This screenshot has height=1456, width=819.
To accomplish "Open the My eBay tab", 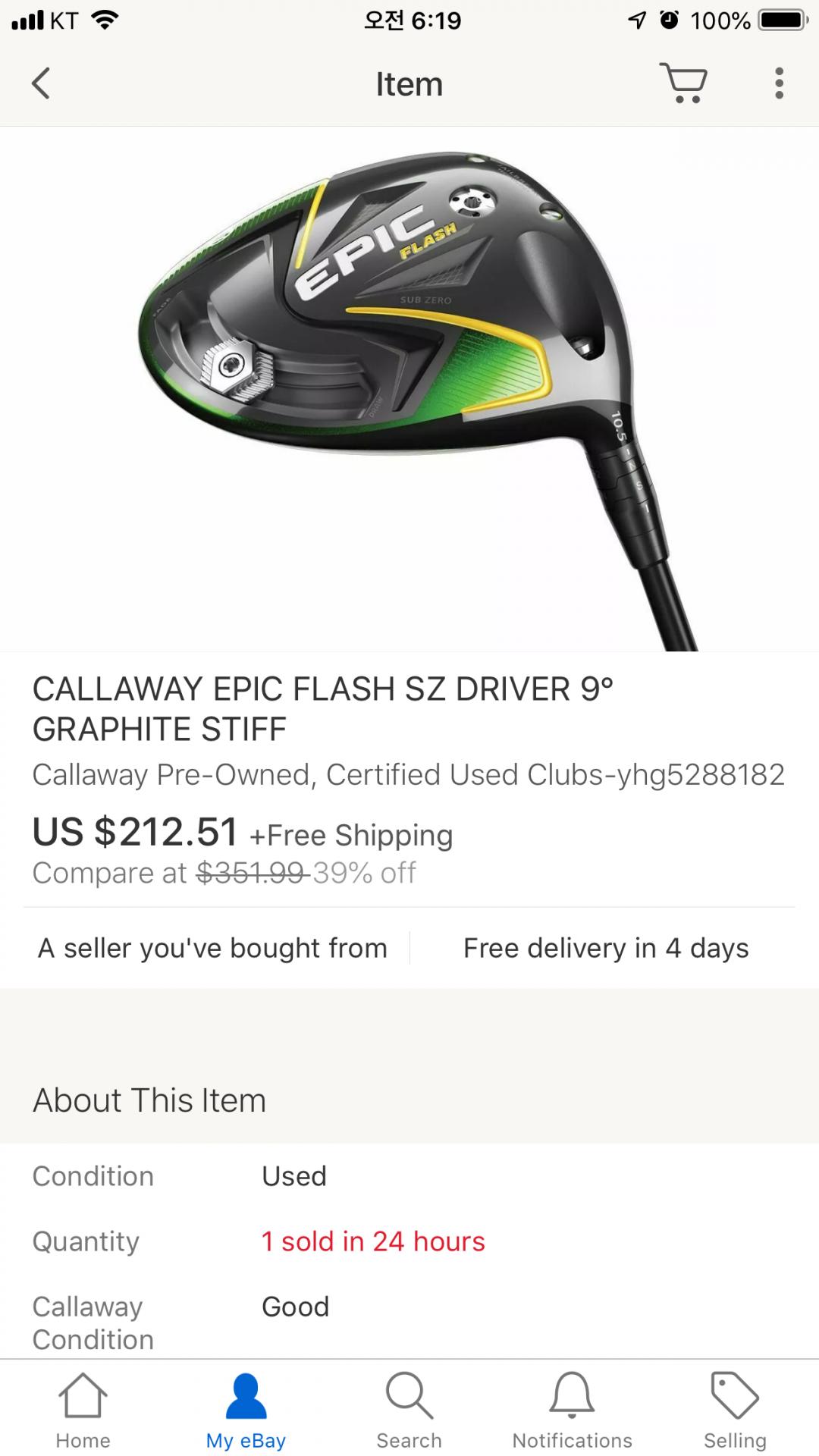I will 246,1410.
